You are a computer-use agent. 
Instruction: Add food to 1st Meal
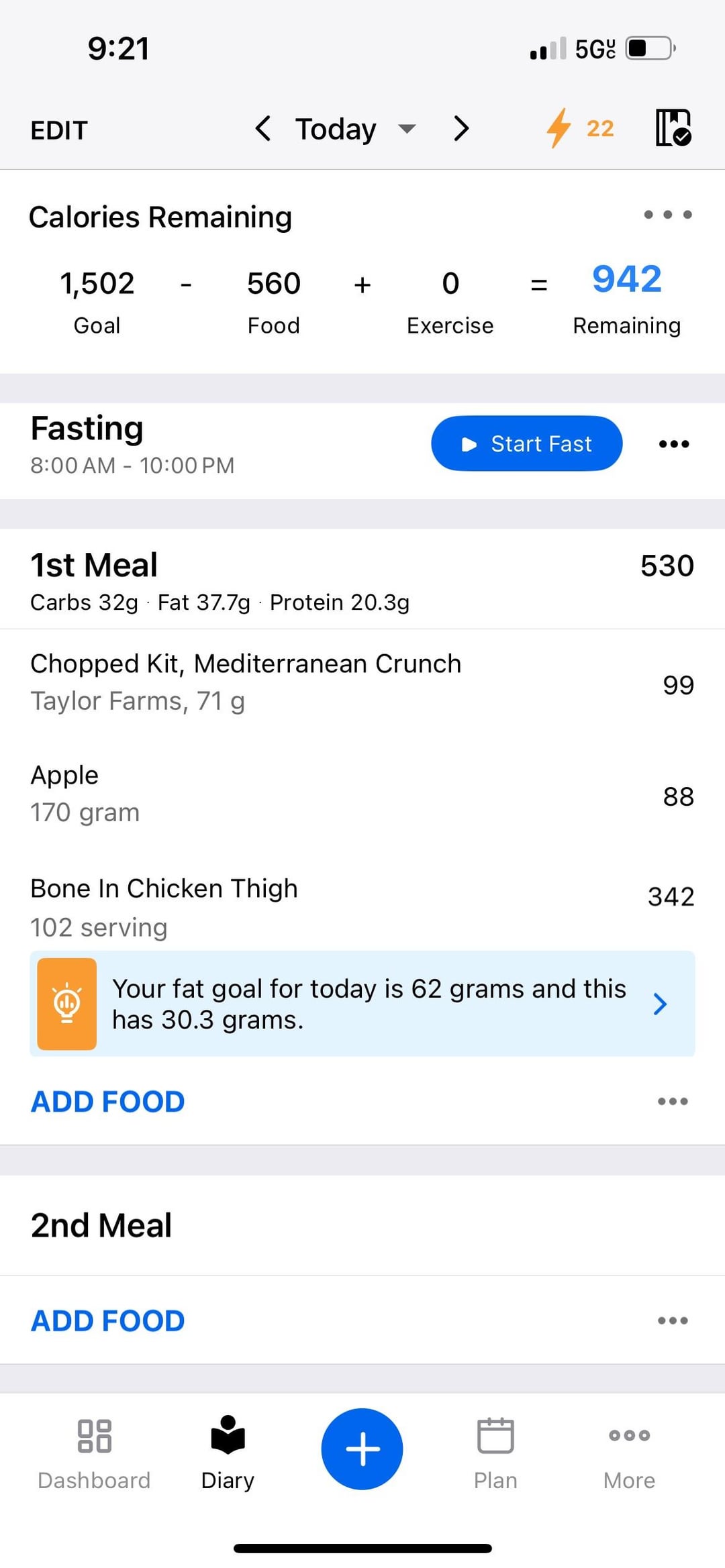[107, 1102]
